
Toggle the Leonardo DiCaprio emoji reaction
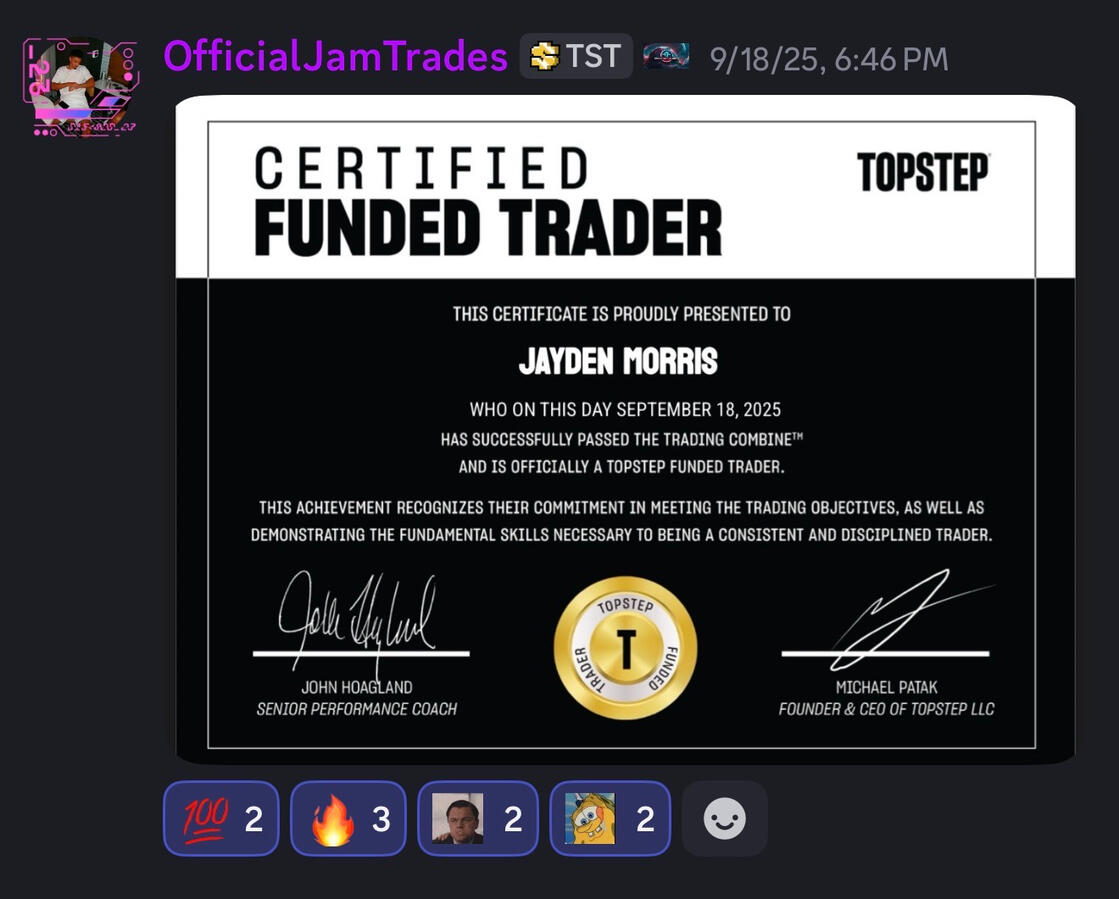477,819
